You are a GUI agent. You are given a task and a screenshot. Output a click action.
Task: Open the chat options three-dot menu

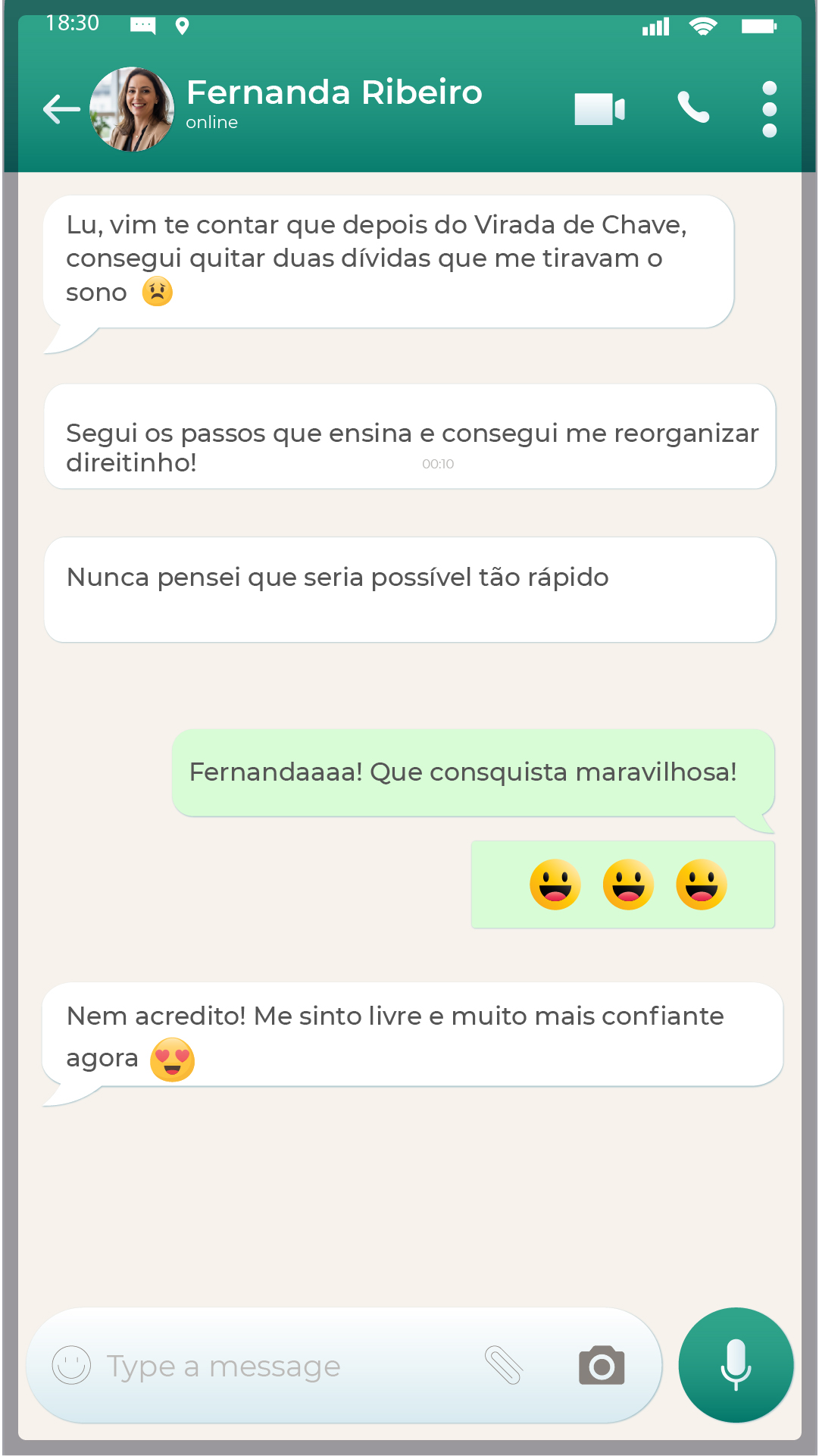(767, 108)
